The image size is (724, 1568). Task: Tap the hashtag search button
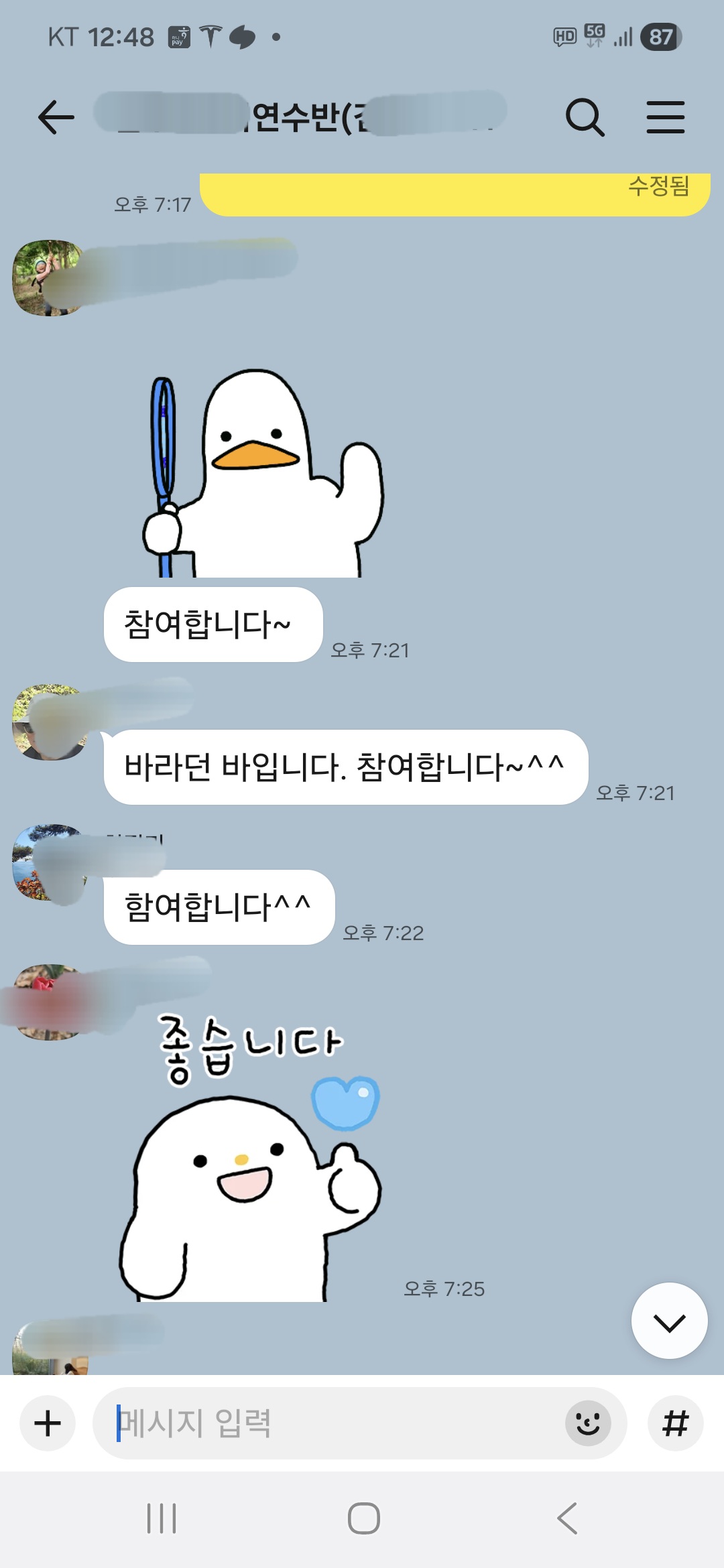(x=675, y=1423)
